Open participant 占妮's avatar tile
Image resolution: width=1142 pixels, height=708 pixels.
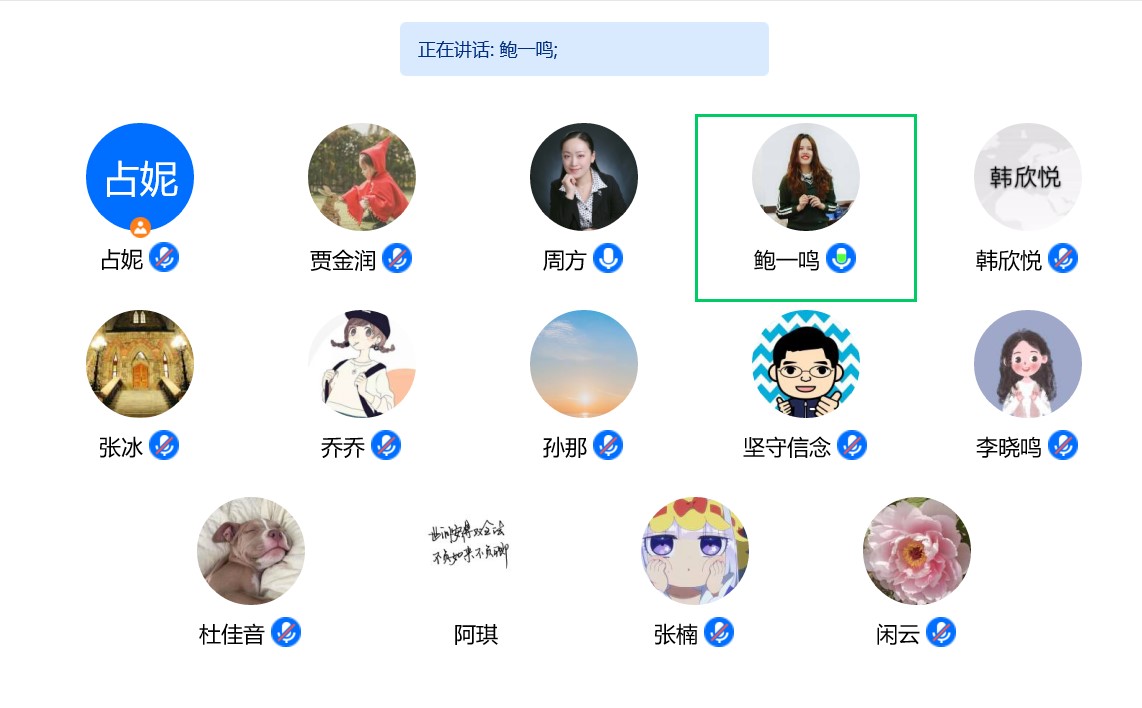pyautogui.click(x=140, y=177)
